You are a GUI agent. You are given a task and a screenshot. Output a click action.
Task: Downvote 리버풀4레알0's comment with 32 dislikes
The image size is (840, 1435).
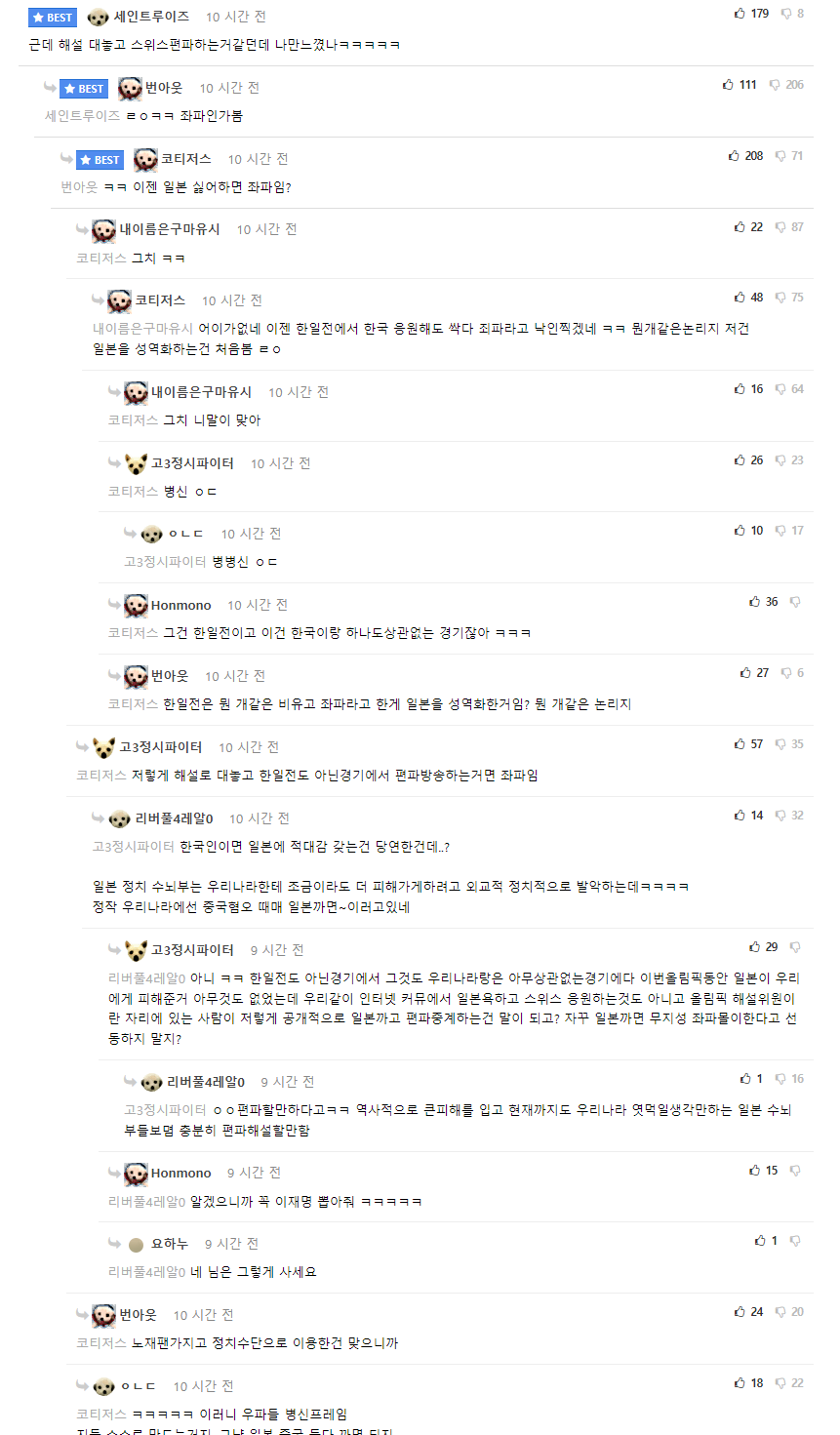(780, 816)
